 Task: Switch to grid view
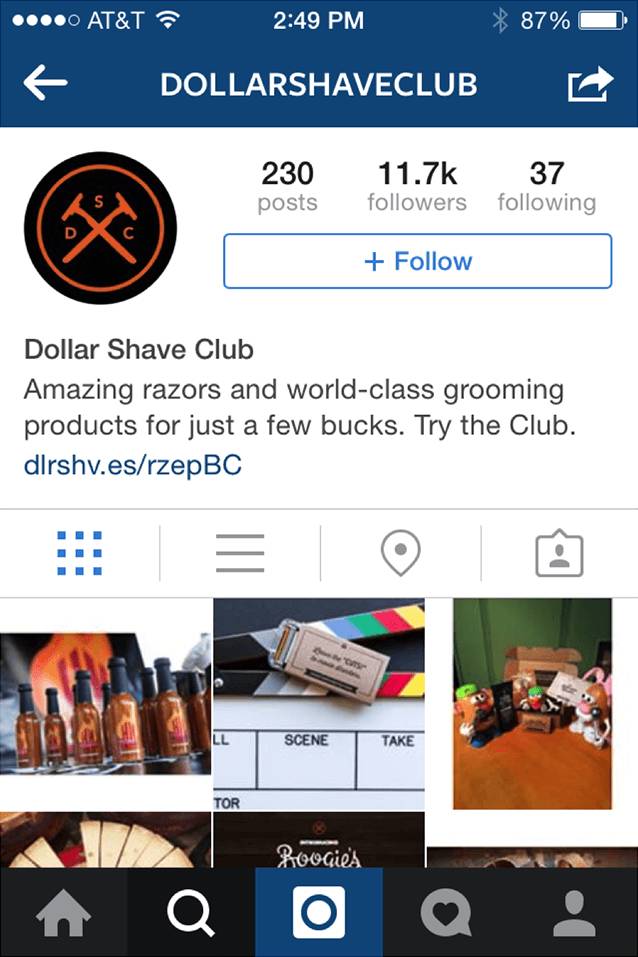(80, 552)
